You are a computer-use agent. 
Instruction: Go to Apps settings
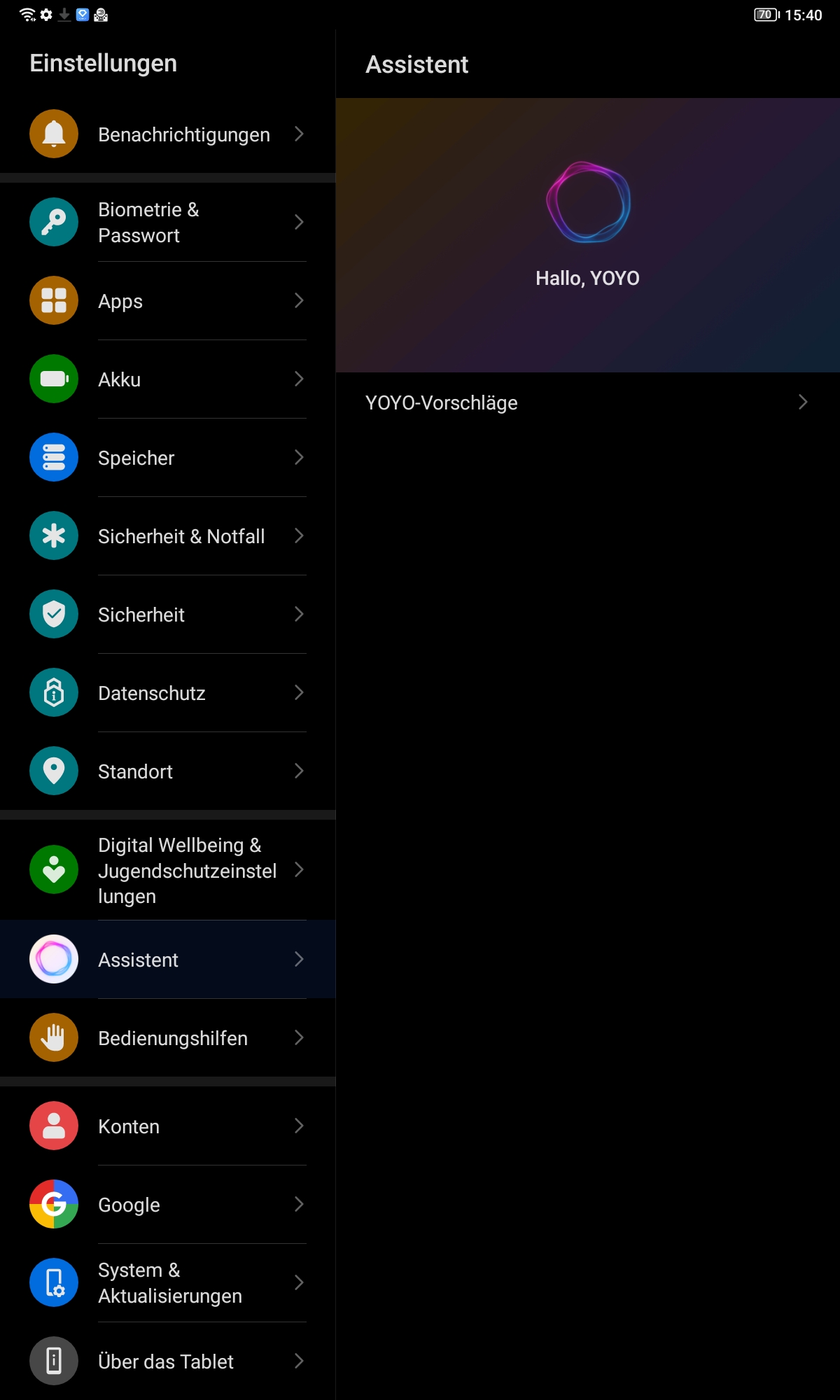[x=167, y=301]
